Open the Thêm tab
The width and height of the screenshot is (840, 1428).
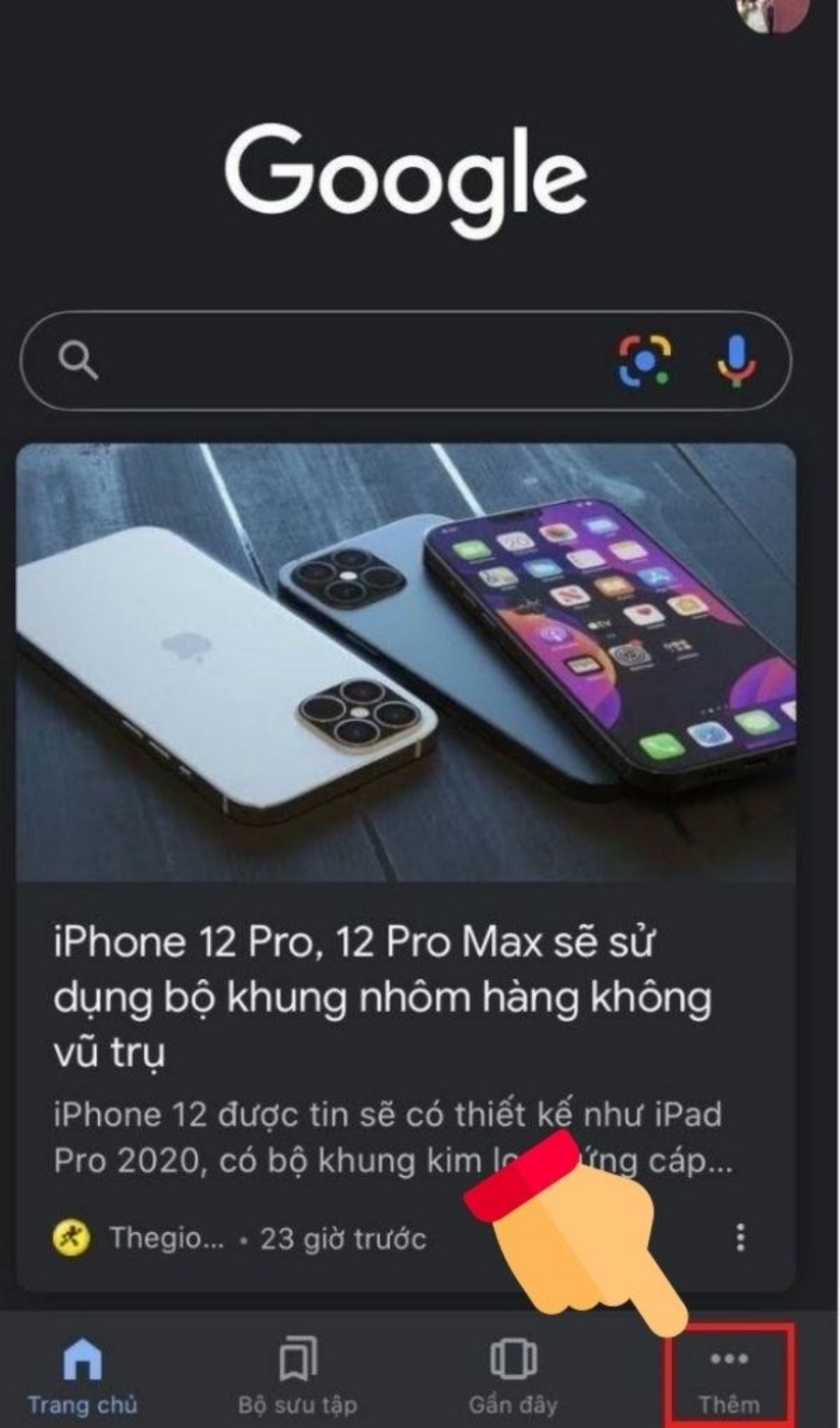pos(729,1376)
